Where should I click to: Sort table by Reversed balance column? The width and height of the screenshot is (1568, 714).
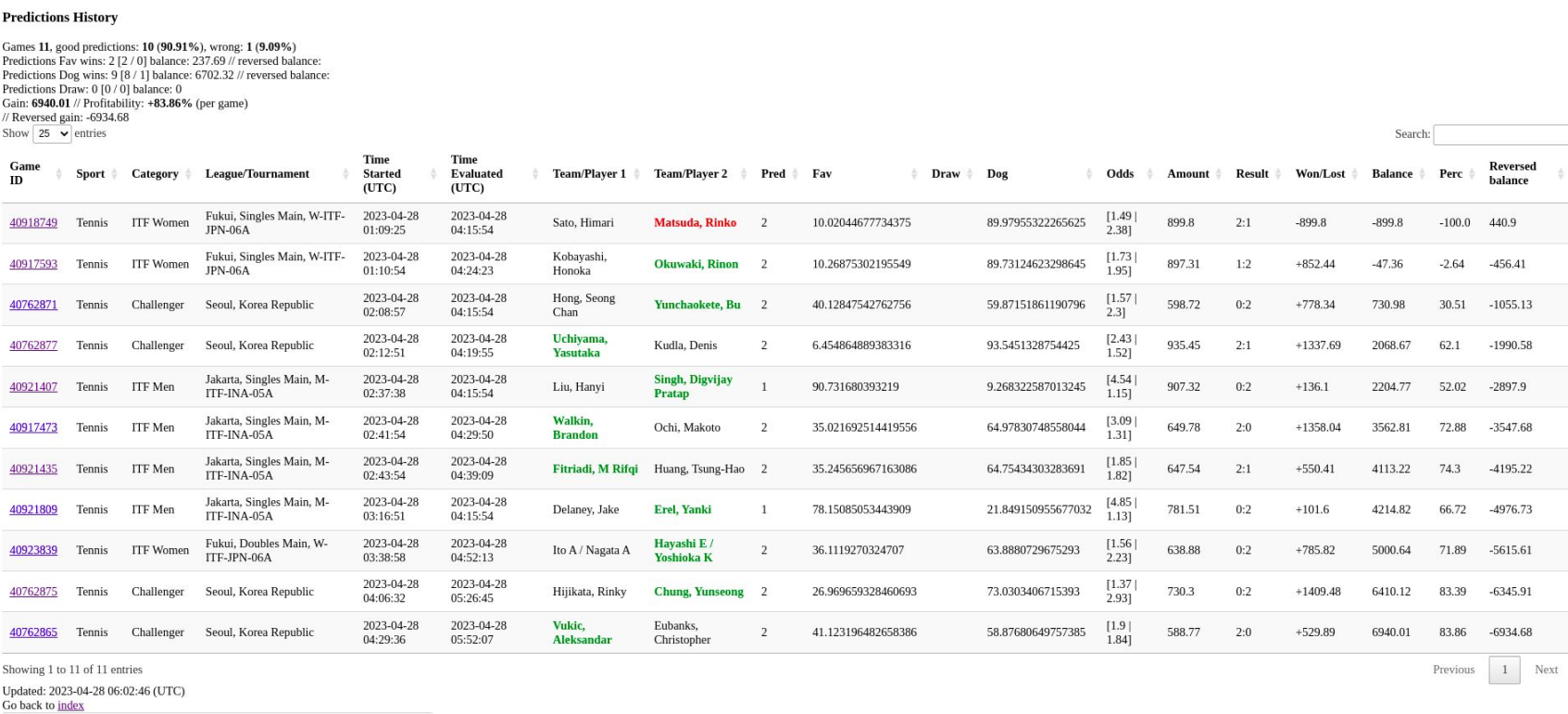(1525, 174)
